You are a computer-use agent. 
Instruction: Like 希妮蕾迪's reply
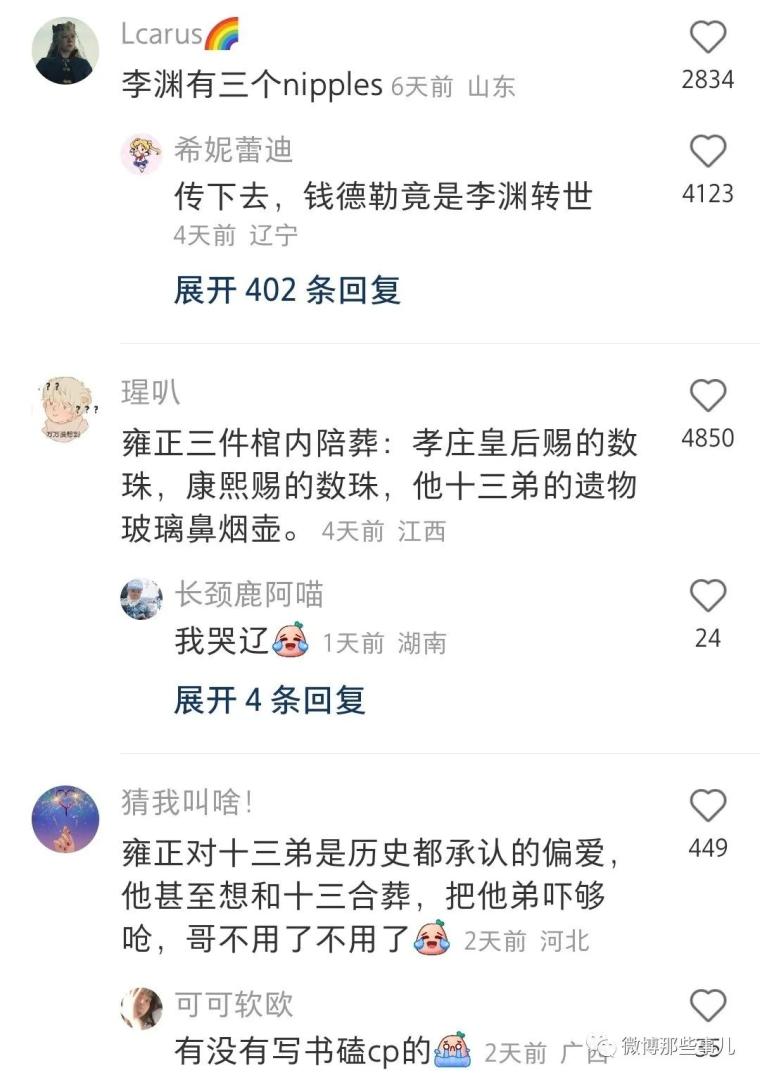(x=708, y=152)
